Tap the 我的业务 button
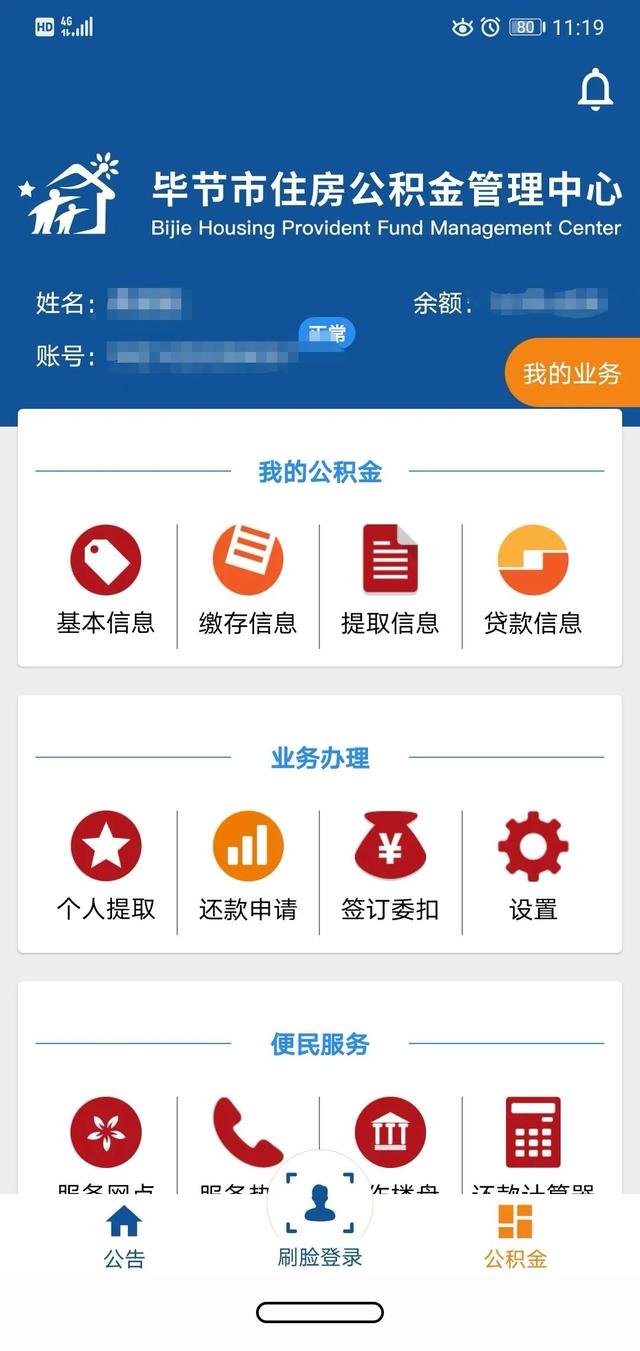This screenshot has width=640, height=1351. (x=572, y=373)
